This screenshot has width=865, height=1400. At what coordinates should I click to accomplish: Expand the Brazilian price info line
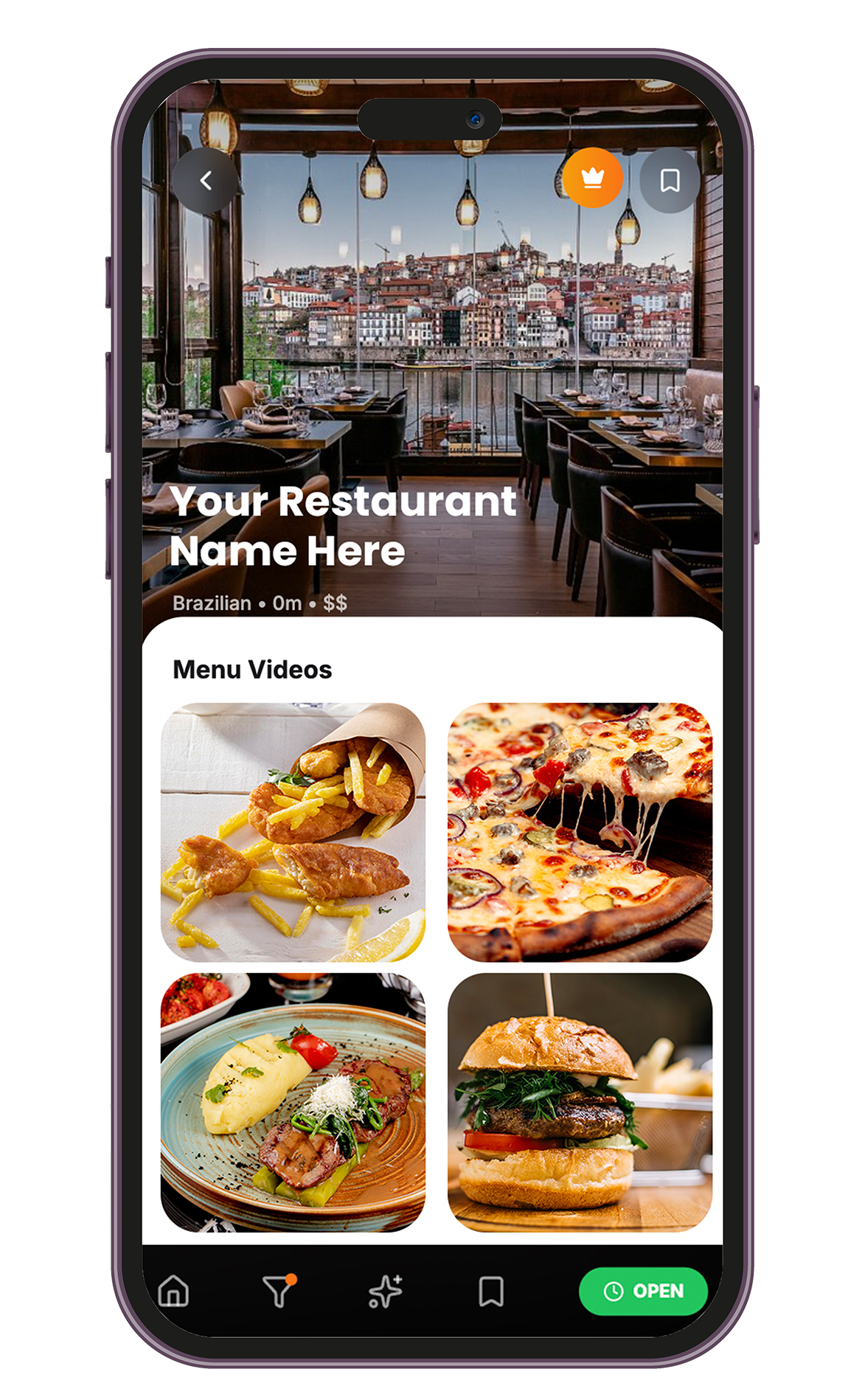coord(262,603)
